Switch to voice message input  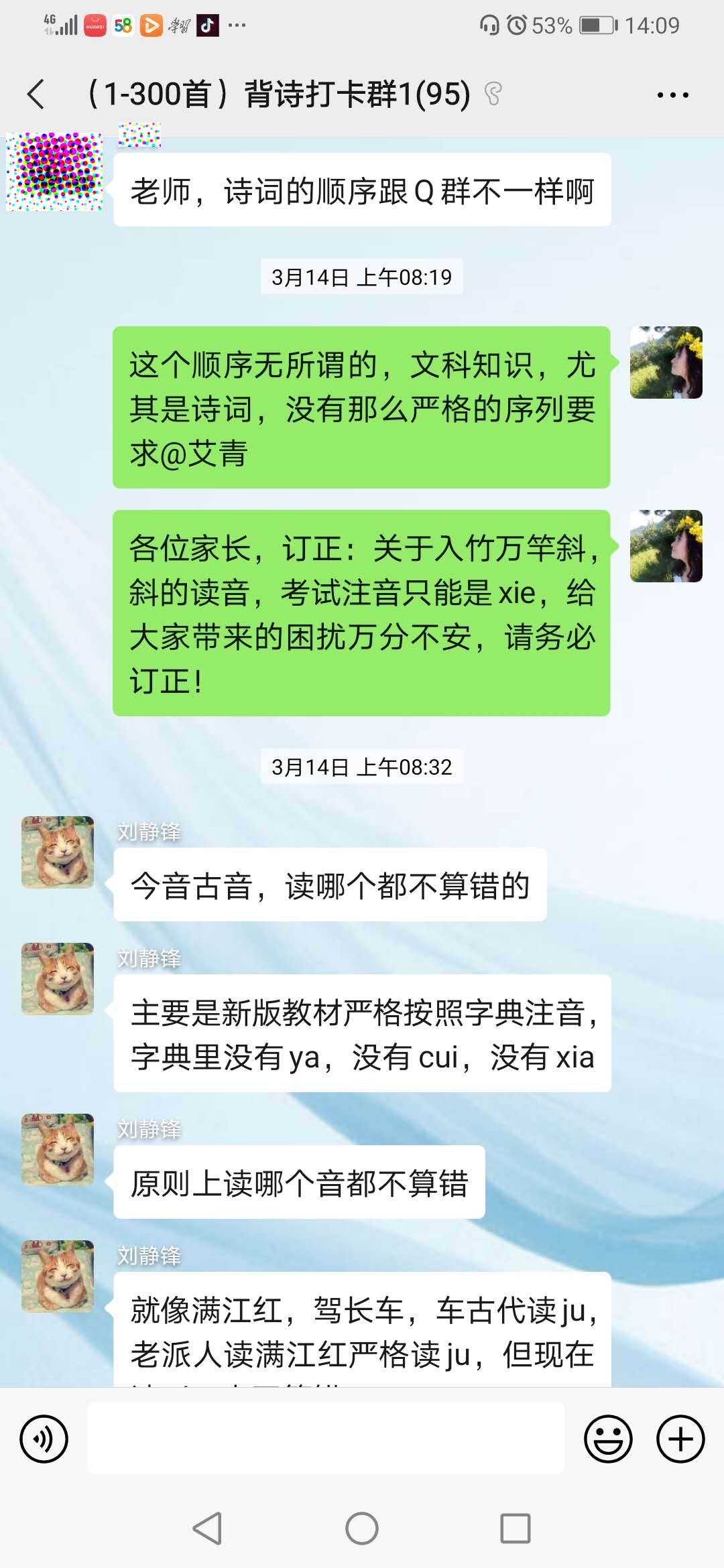44,1439
